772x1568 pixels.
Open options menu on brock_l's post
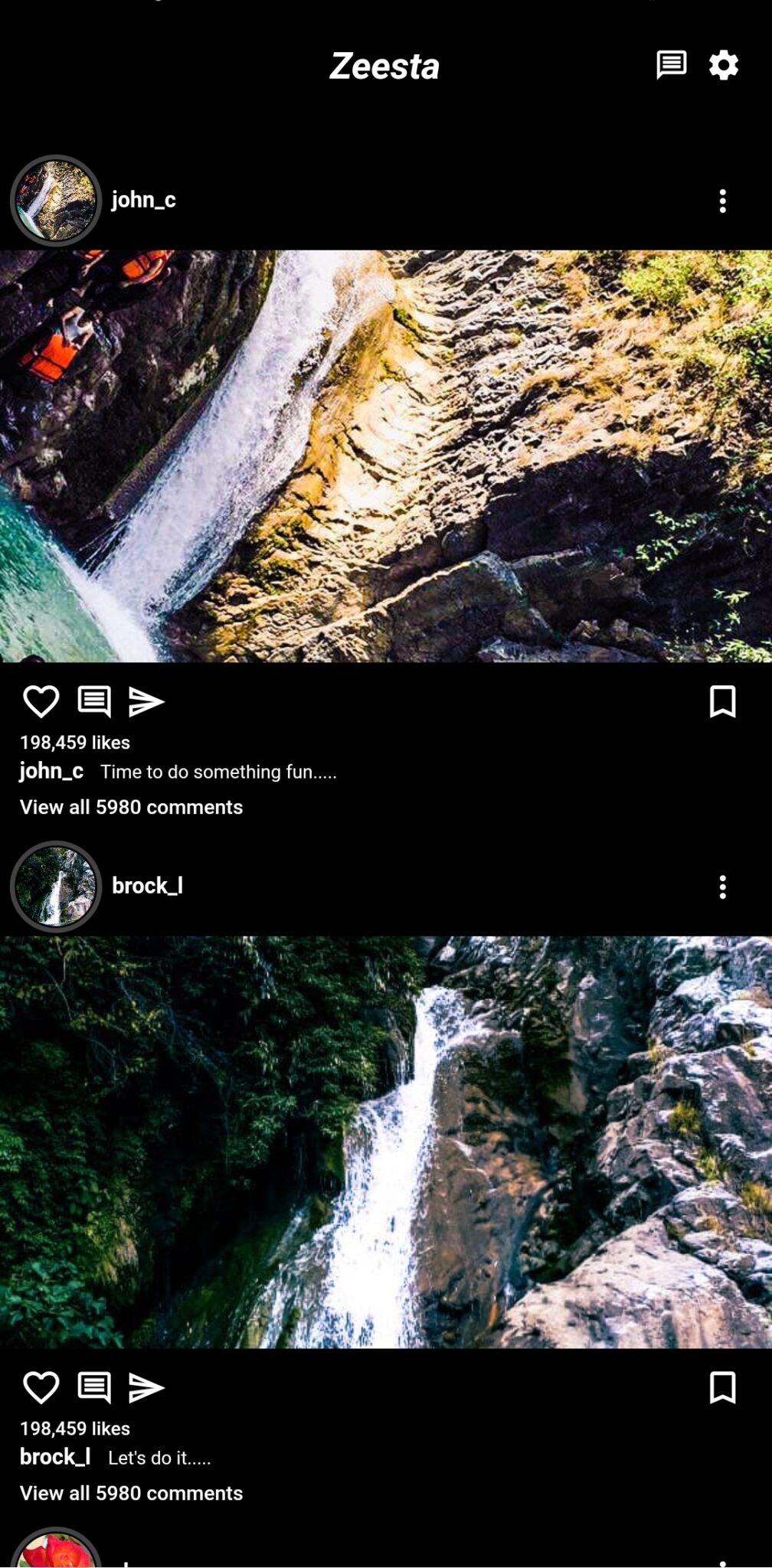[721, 887]
